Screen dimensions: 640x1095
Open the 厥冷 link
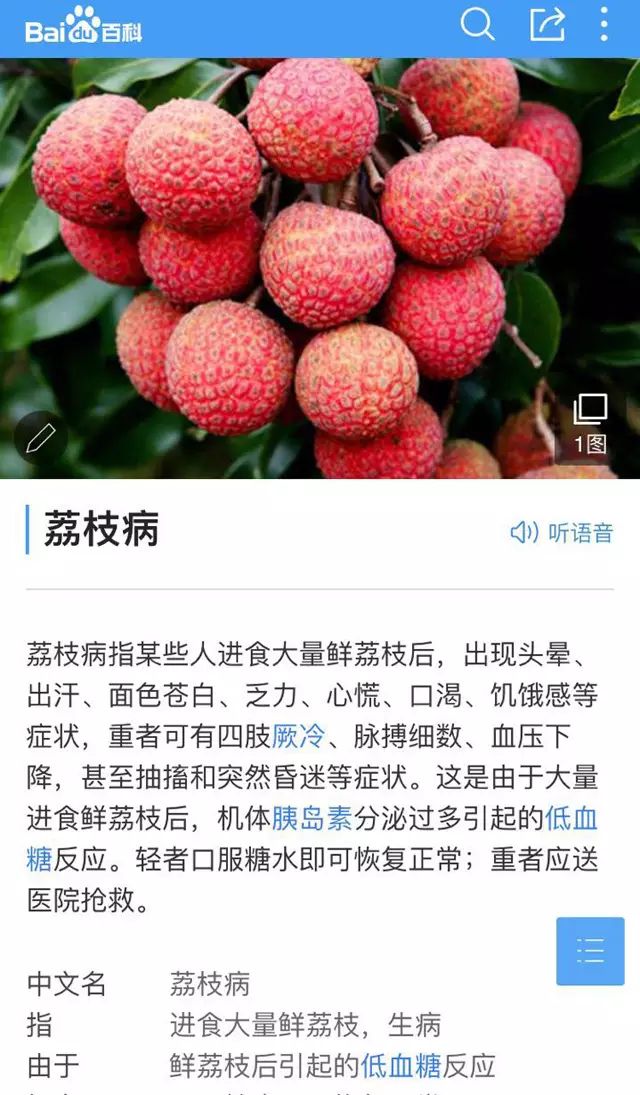pos(299,736)
